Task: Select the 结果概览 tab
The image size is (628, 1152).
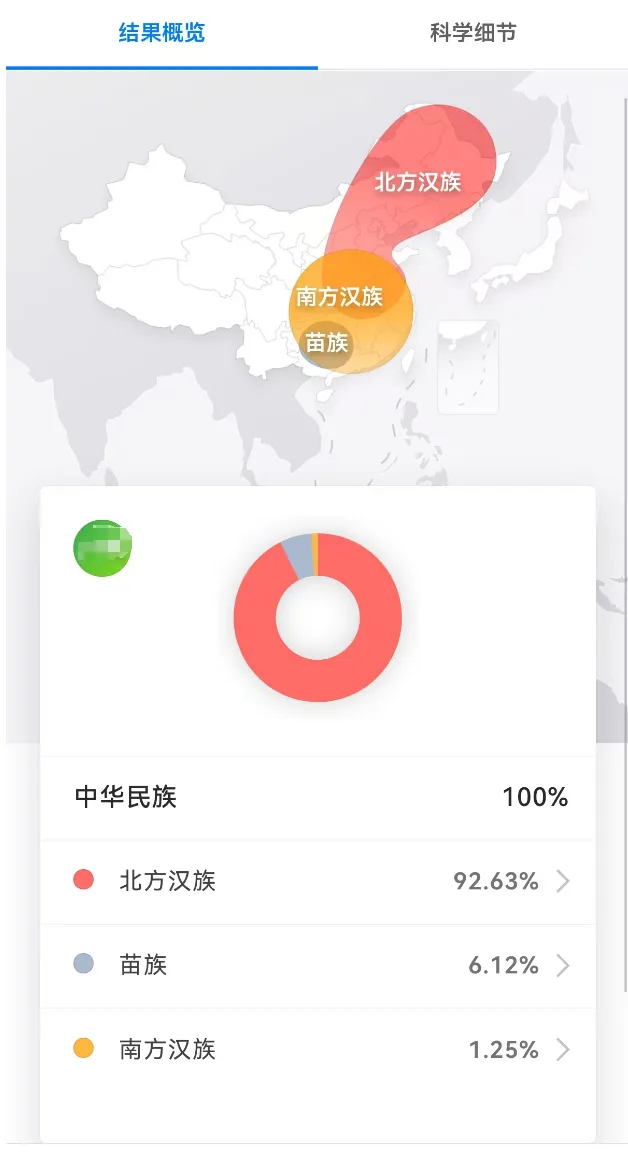Action: (162, 33)
